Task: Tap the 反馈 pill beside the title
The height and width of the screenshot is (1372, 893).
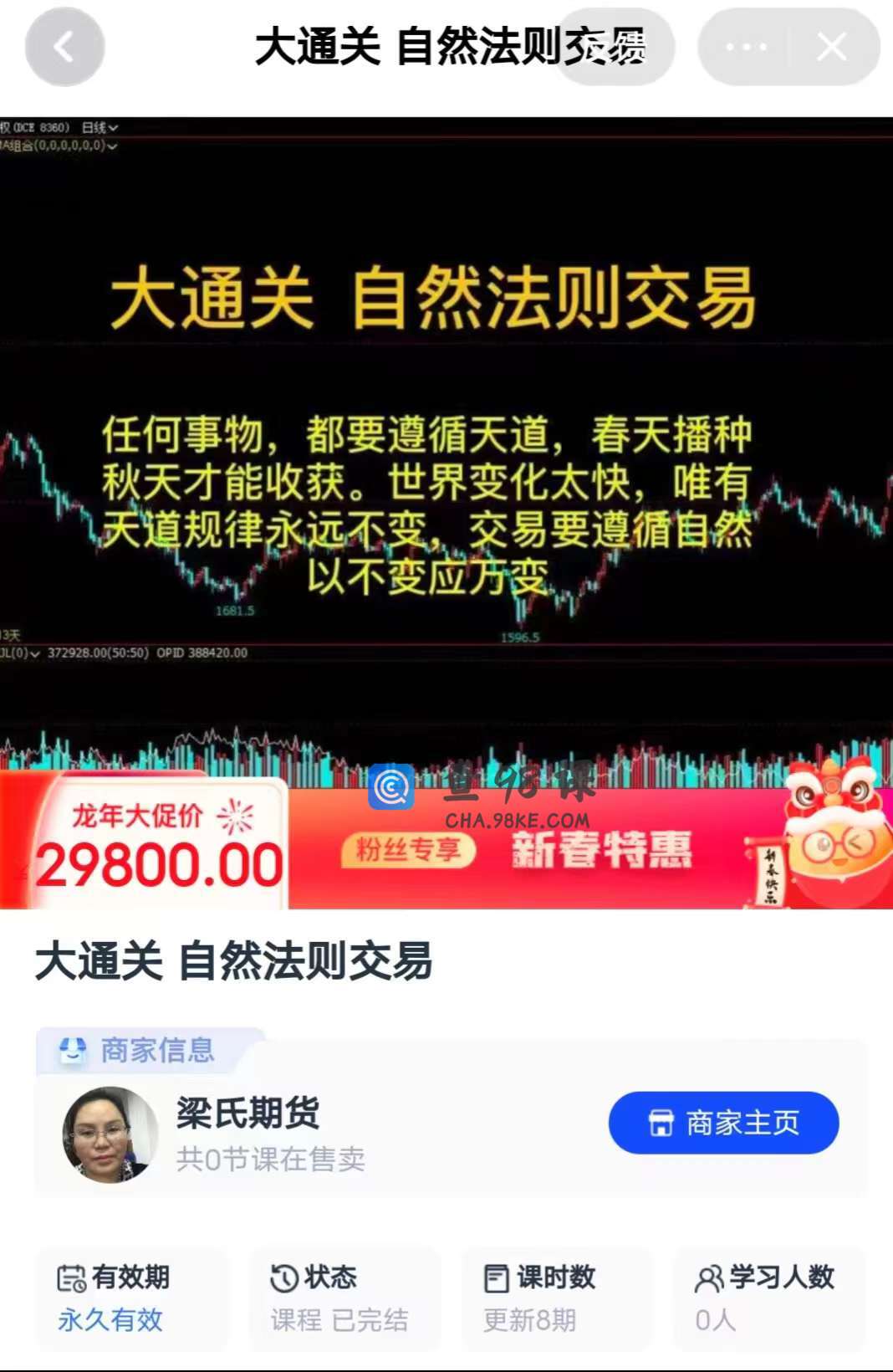Action: pyautogui.click(x=615, y=48)
